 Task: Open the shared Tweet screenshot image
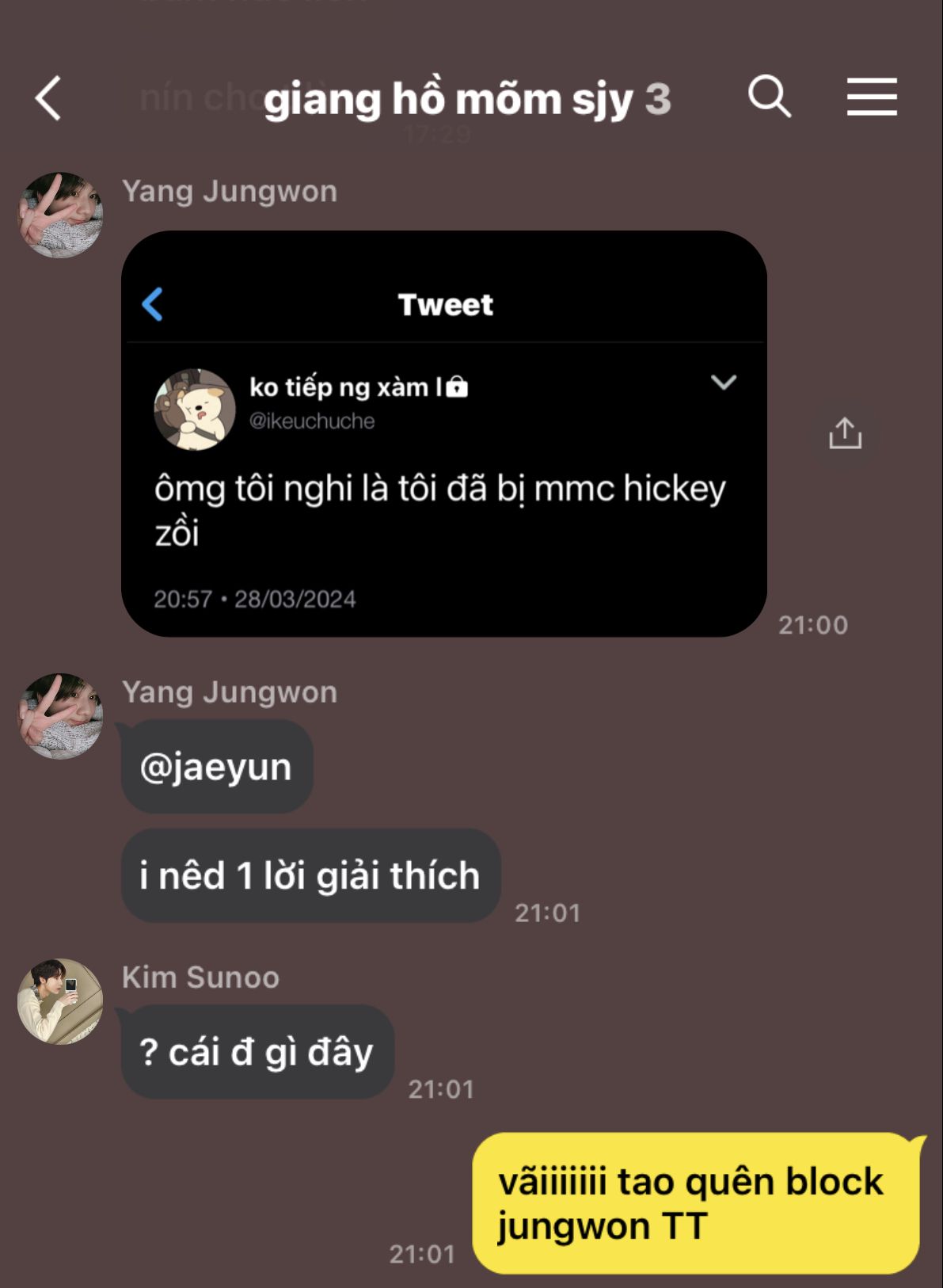(x=443, y=433)
